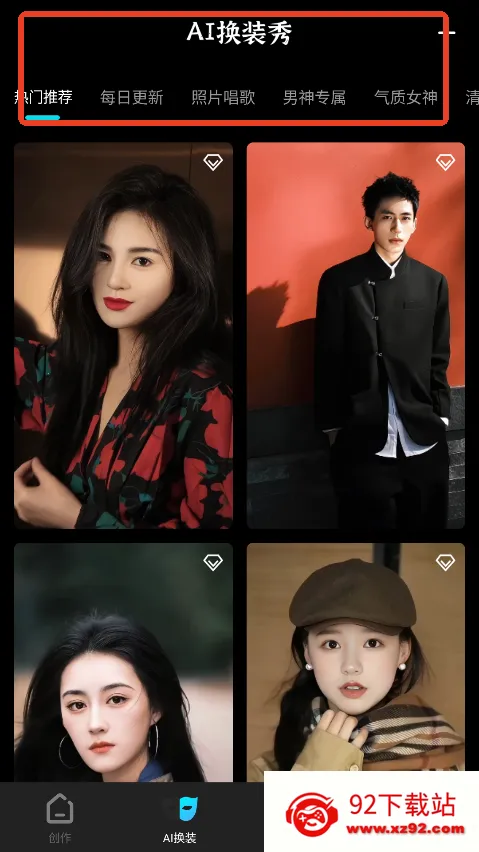479x852 pixels.
Task: Go to the 气质女神 tab
Action: (x=406, y=98)
